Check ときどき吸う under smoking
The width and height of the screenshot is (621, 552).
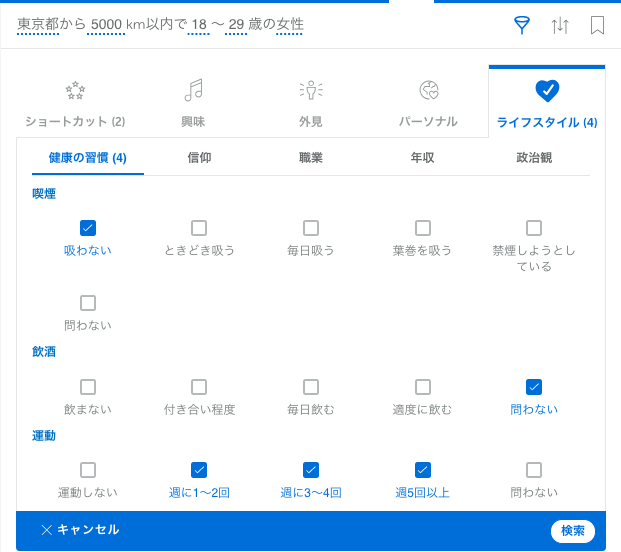[x=199, y=228]
